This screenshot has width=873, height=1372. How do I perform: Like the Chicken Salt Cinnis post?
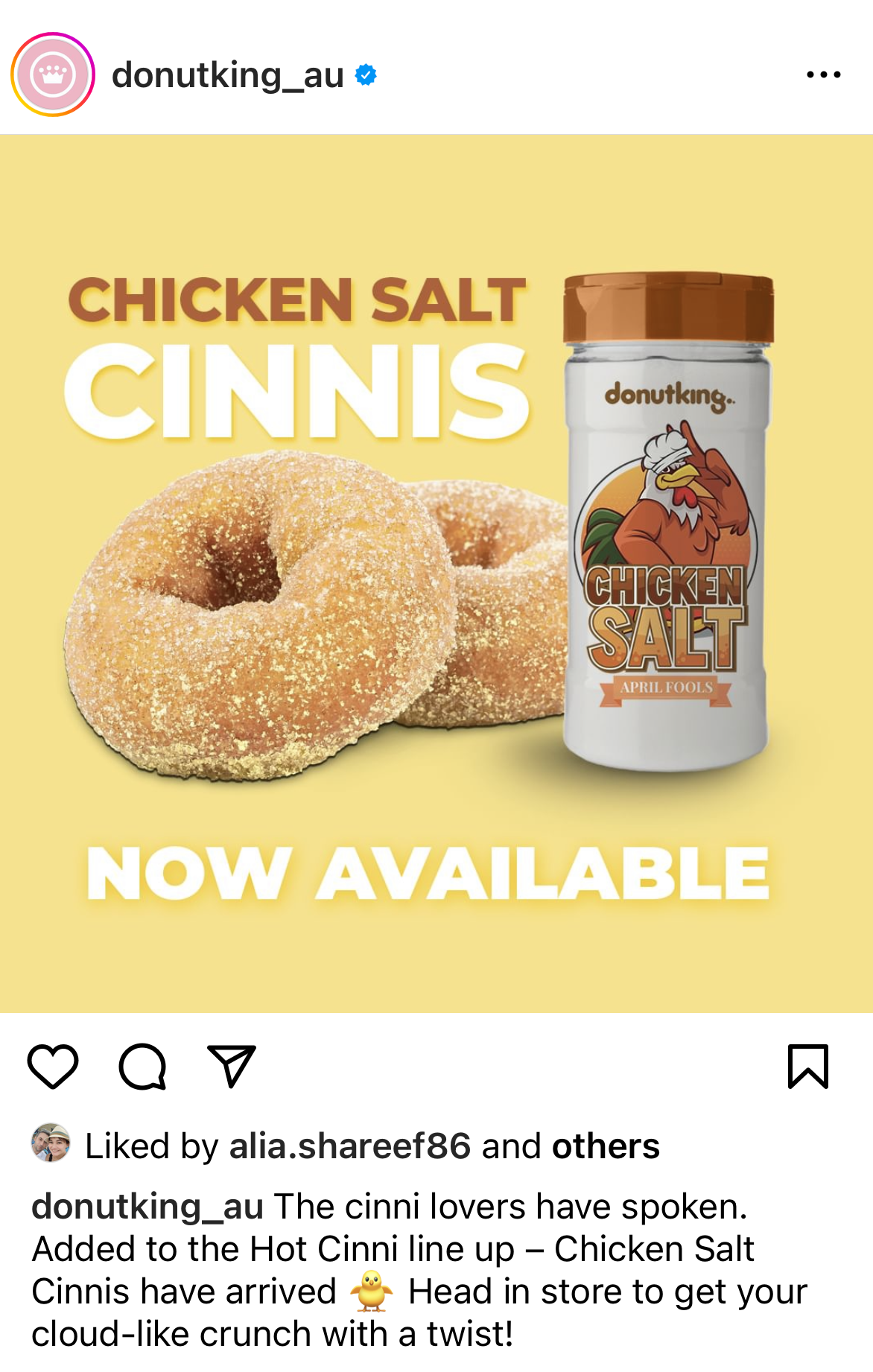click(x=53, y=1067)
